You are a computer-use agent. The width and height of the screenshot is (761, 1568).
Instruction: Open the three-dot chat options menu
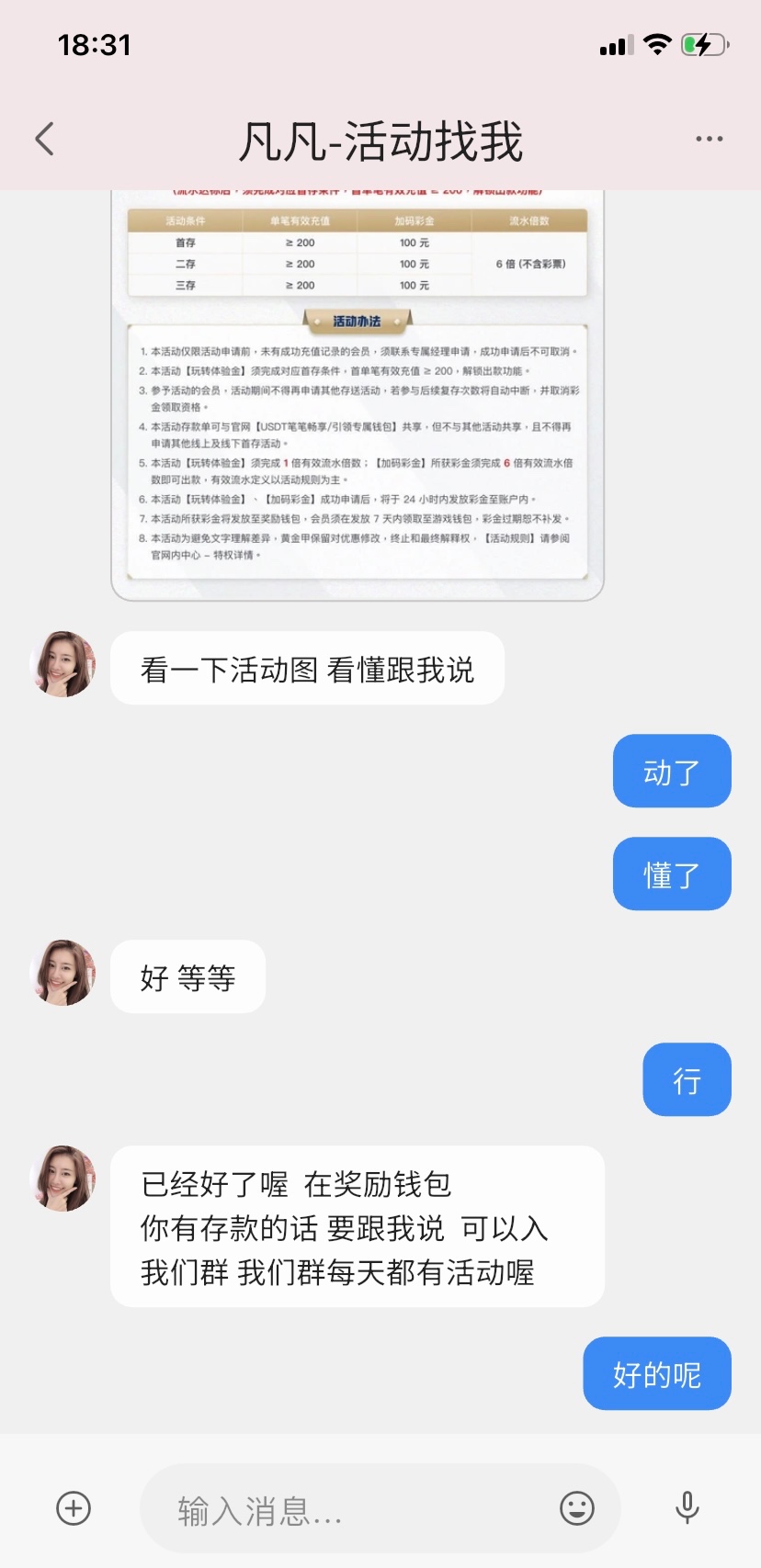click(x=709, y=140)
